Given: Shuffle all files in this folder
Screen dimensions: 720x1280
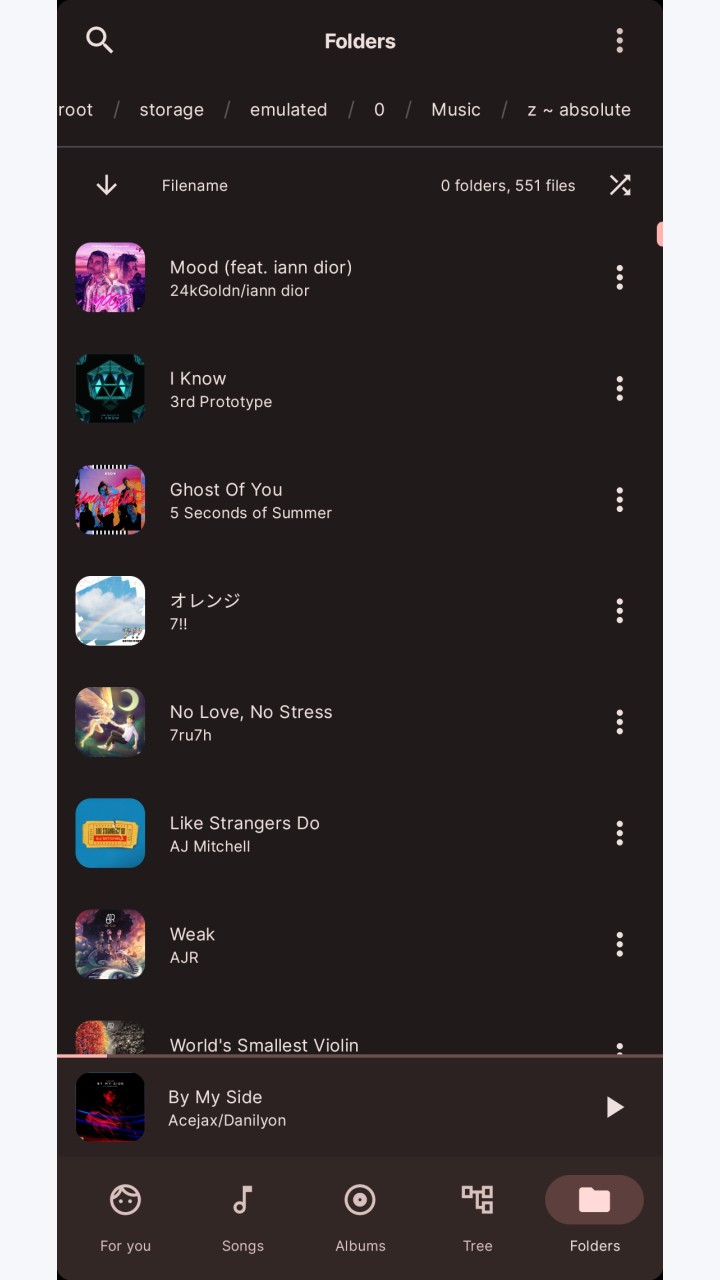Looking at the screenshot, I should click(620, 185).
